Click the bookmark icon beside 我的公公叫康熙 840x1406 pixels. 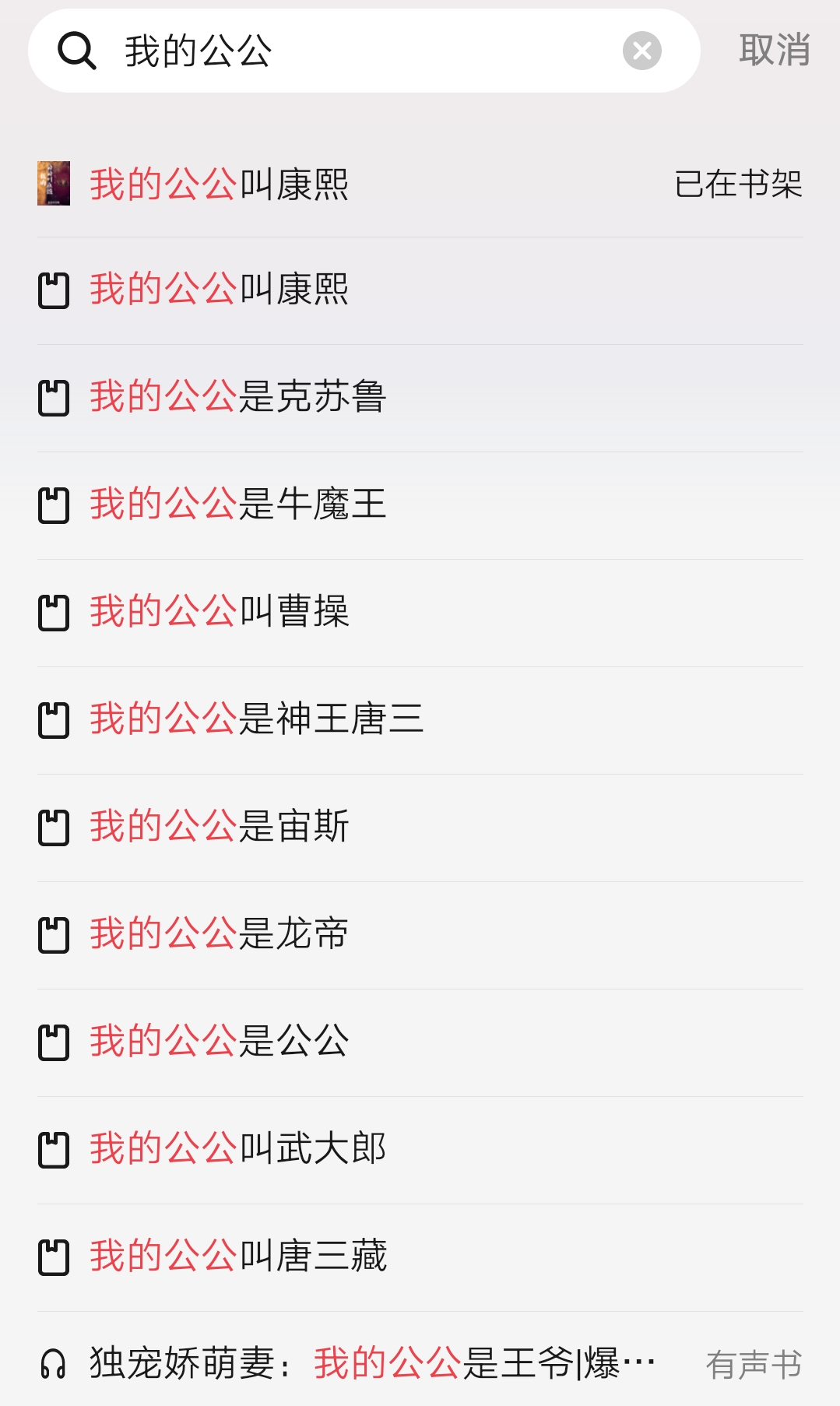click(x=53, y=290)
